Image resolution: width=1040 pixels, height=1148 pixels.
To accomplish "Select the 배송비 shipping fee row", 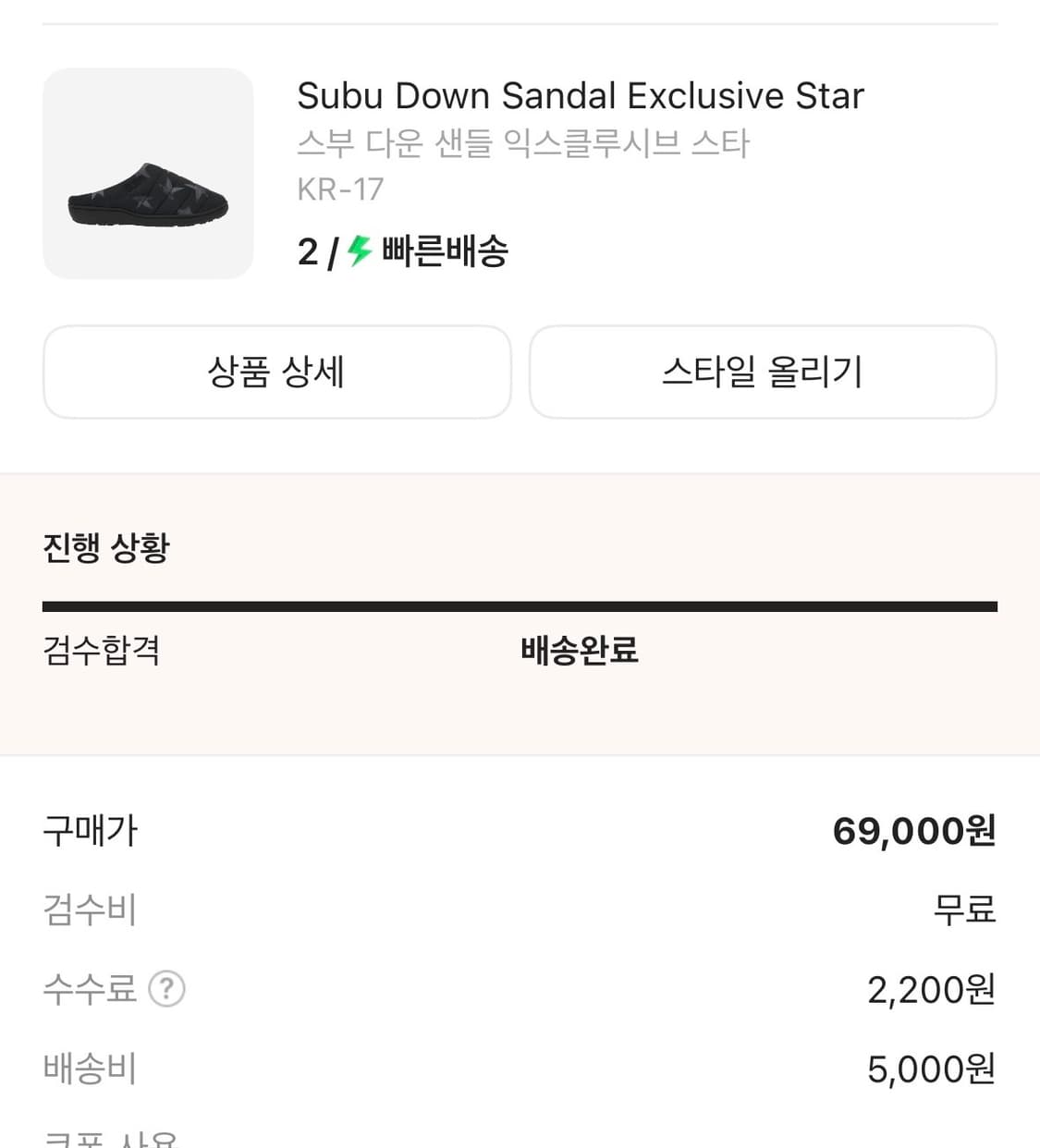I will [89, 1069].
